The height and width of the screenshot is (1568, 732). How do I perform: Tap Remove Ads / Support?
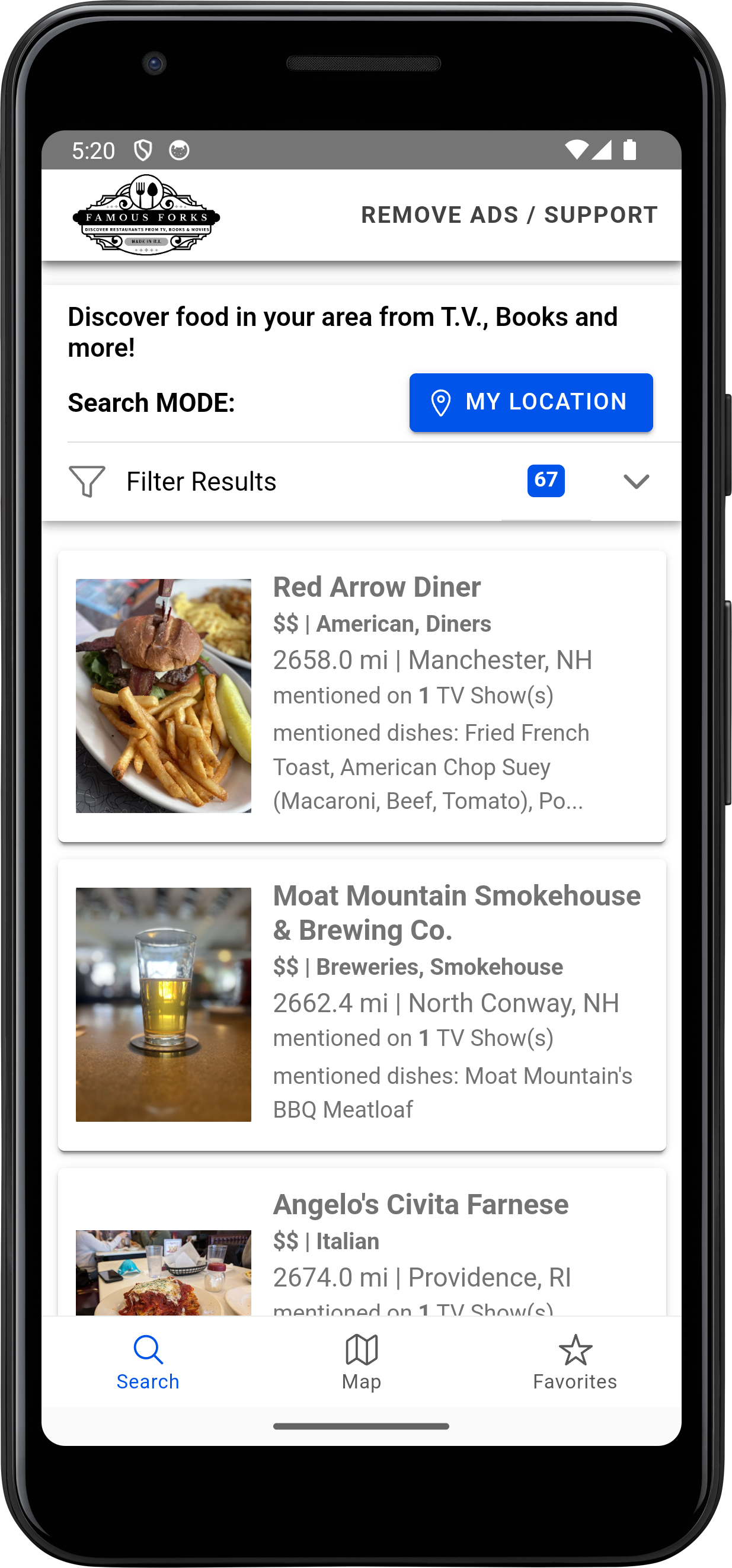[509, 215]
